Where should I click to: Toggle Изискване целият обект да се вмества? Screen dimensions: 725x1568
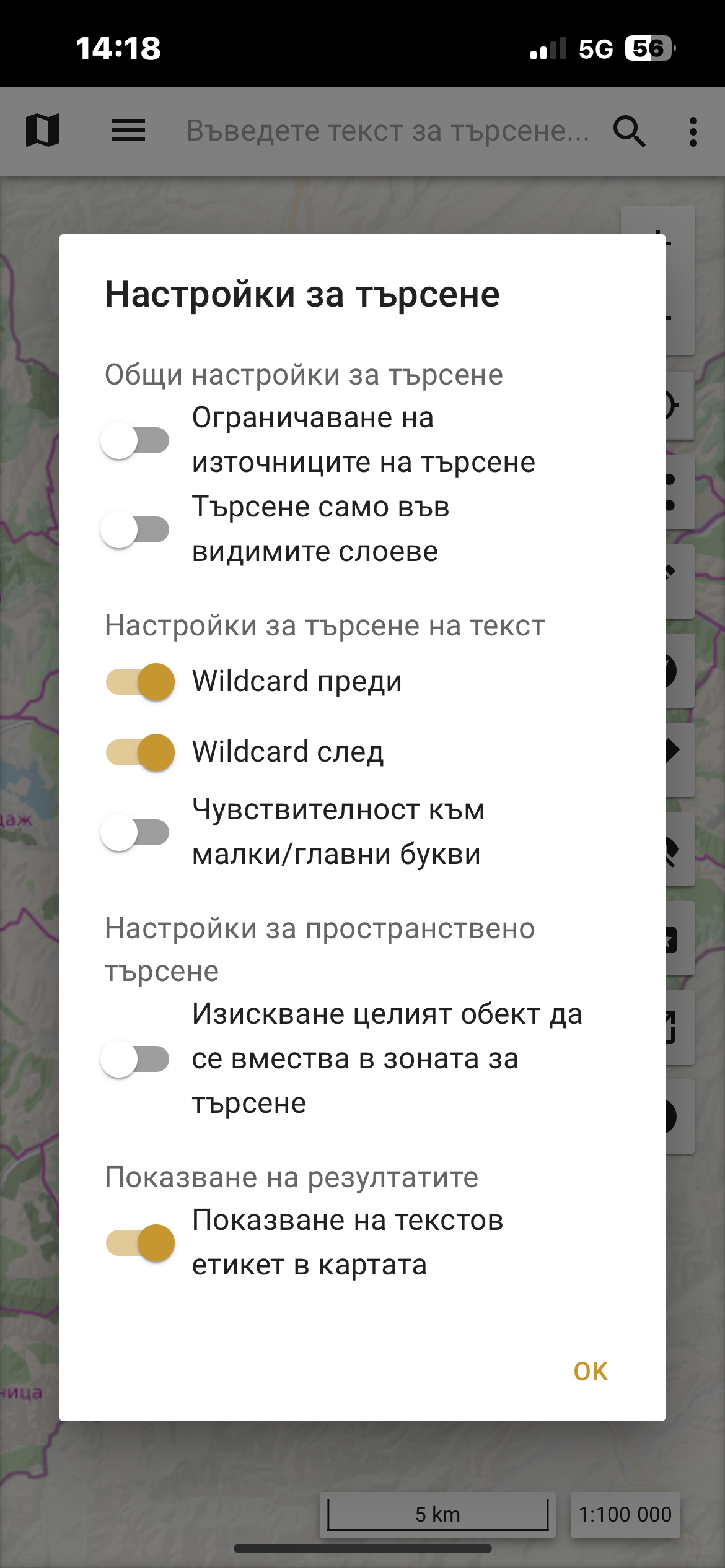[x=135, y=1059]
